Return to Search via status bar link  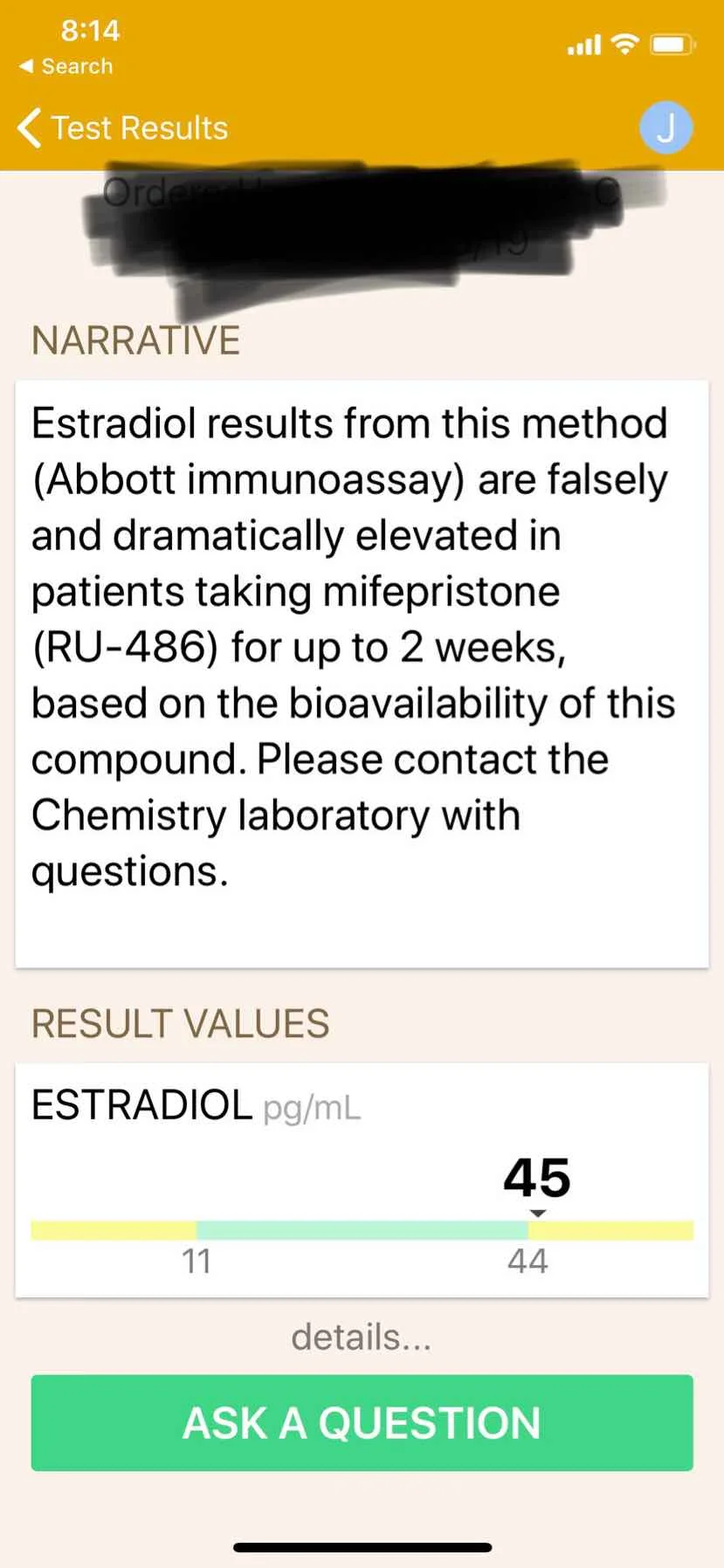tap(66, 66)
